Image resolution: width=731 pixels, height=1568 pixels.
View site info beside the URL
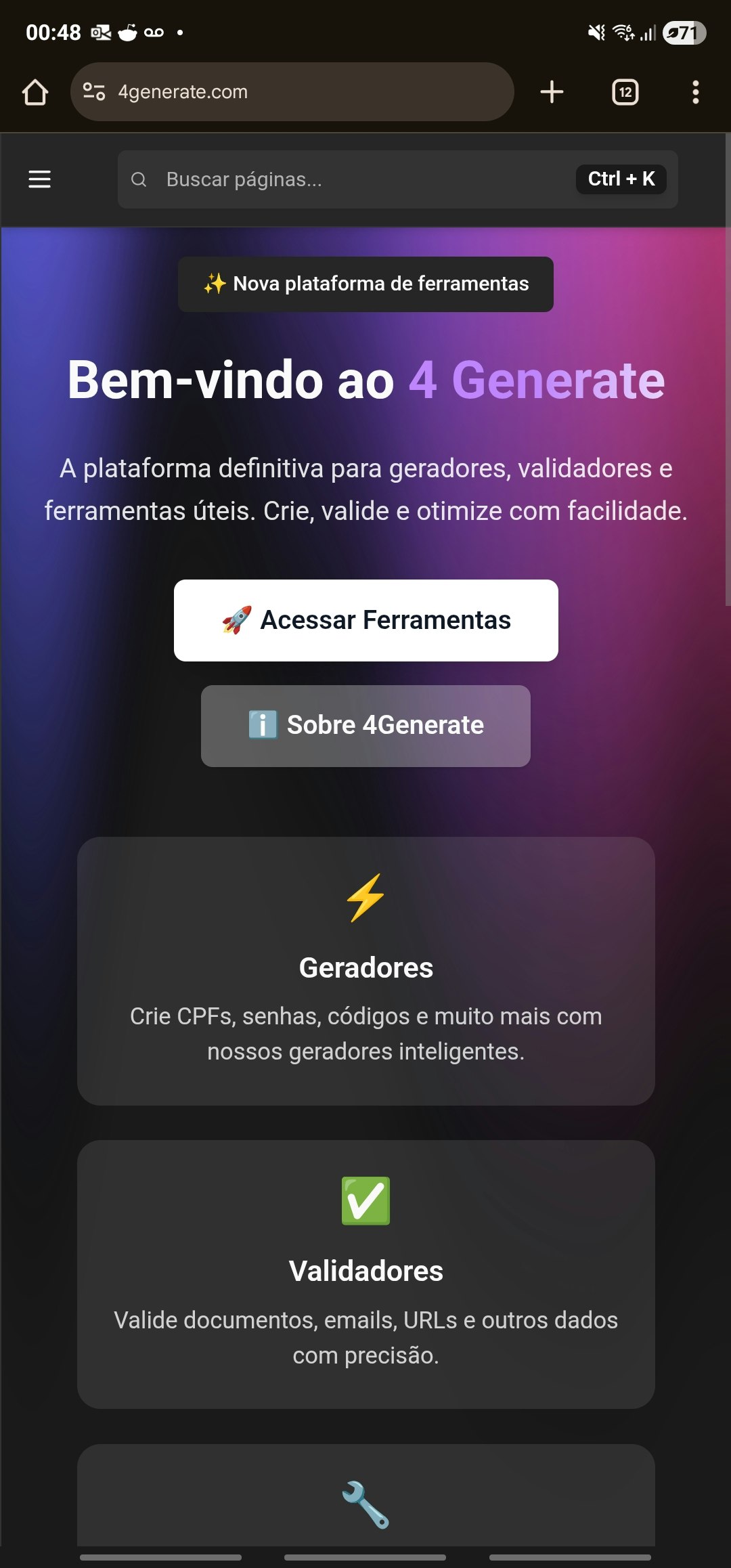pyautogui.click(x=94, y=92)
